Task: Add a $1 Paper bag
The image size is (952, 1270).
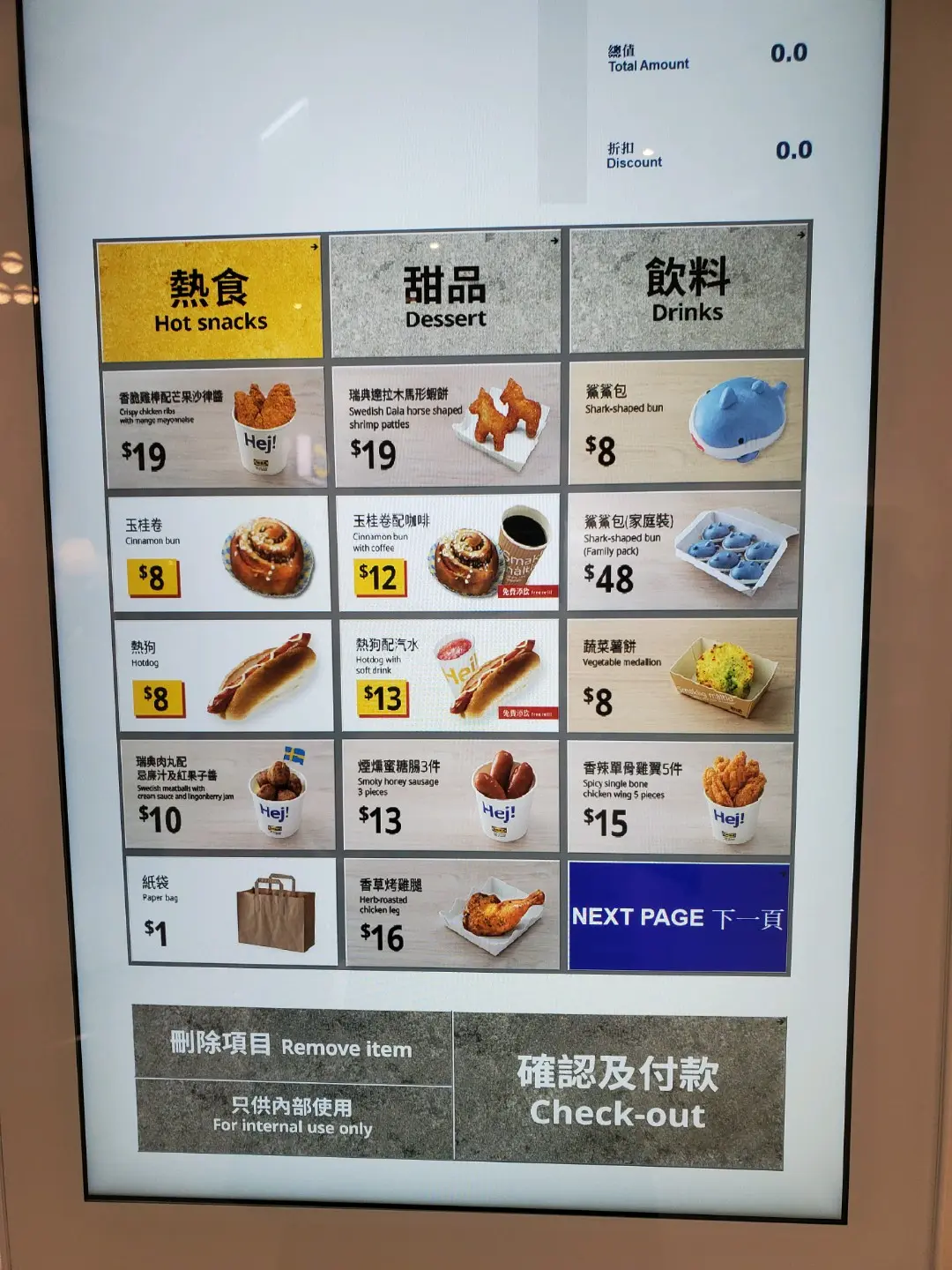Action: (x=231, y=910)
